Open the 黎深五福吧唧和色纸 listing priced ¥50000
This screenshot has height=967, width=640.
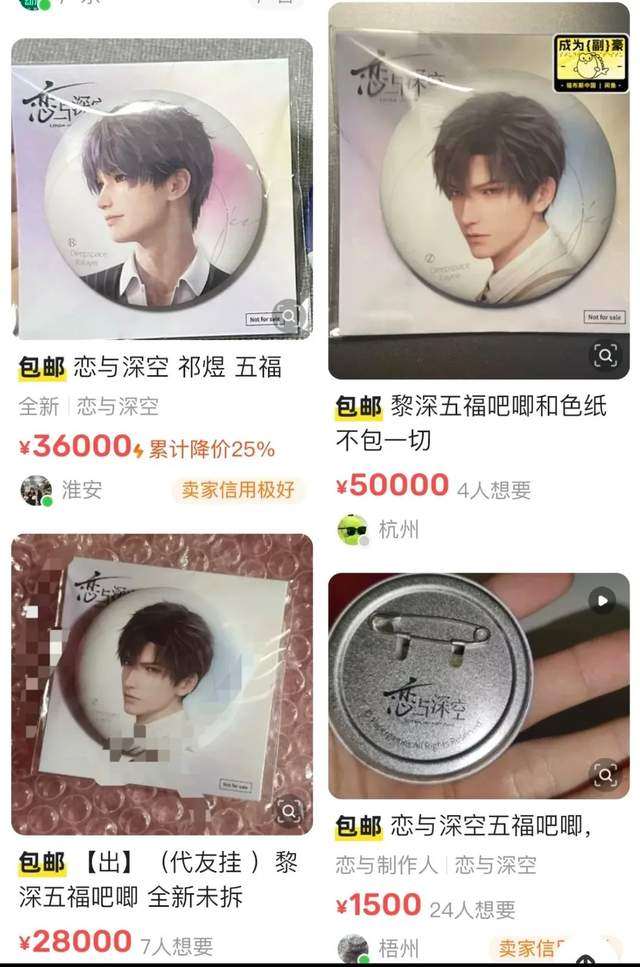479,190
